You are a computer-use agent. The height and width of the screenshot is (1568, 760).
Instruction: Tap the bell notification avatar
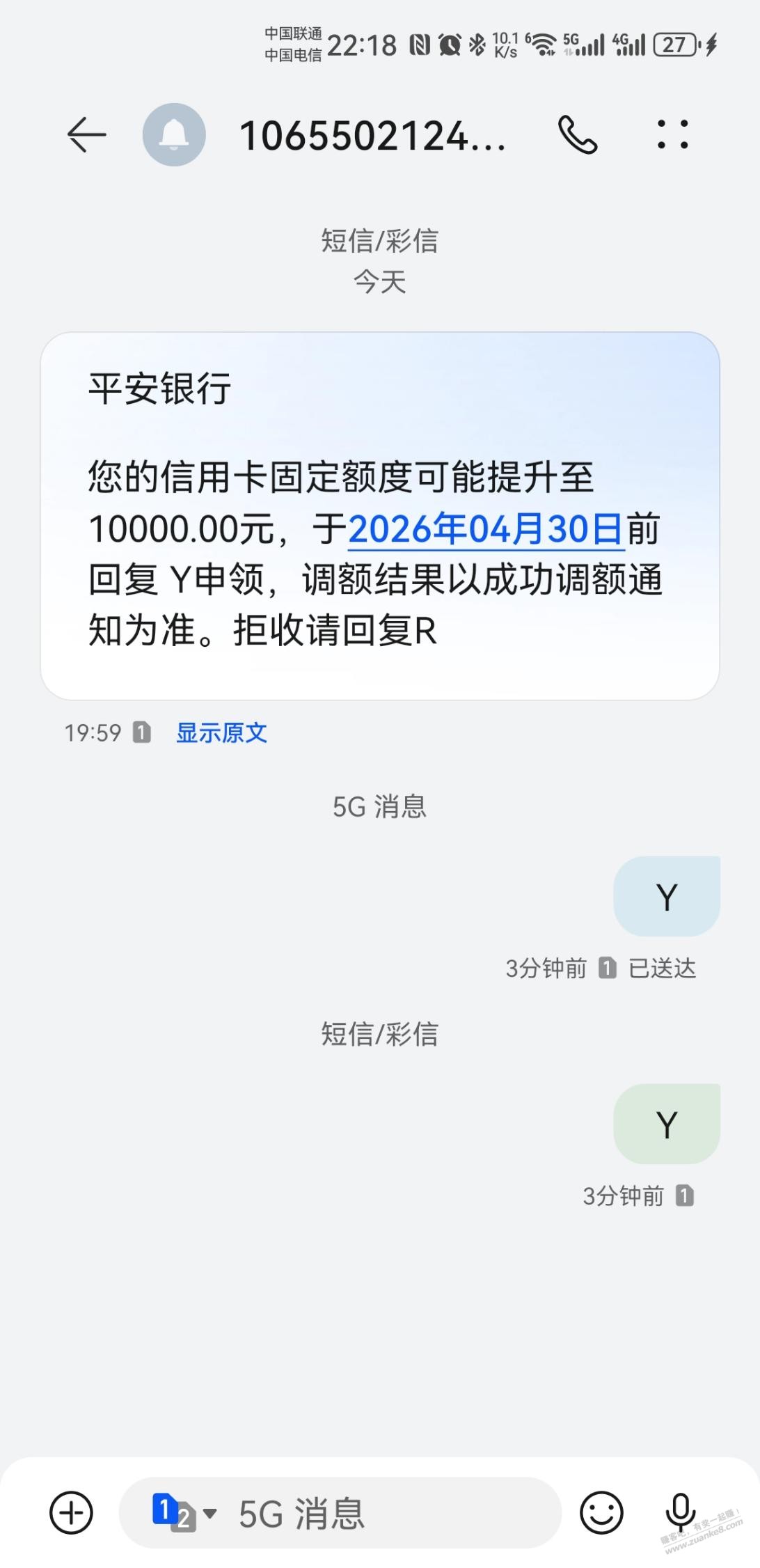(x=174, y=135)
